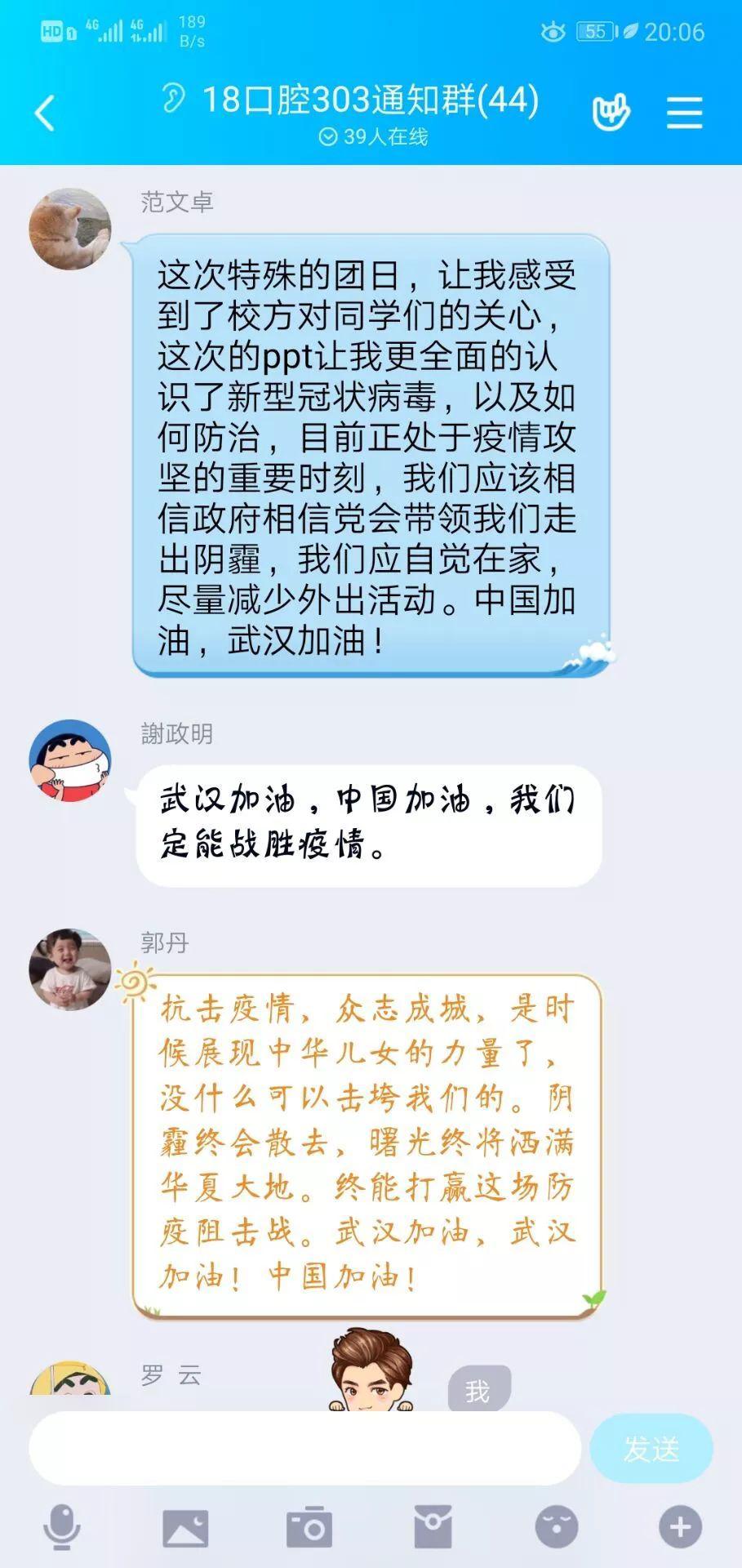Record a voice message with the microphone
The height and width of the screenshot is (1568, 742).
click(61, 1526)
